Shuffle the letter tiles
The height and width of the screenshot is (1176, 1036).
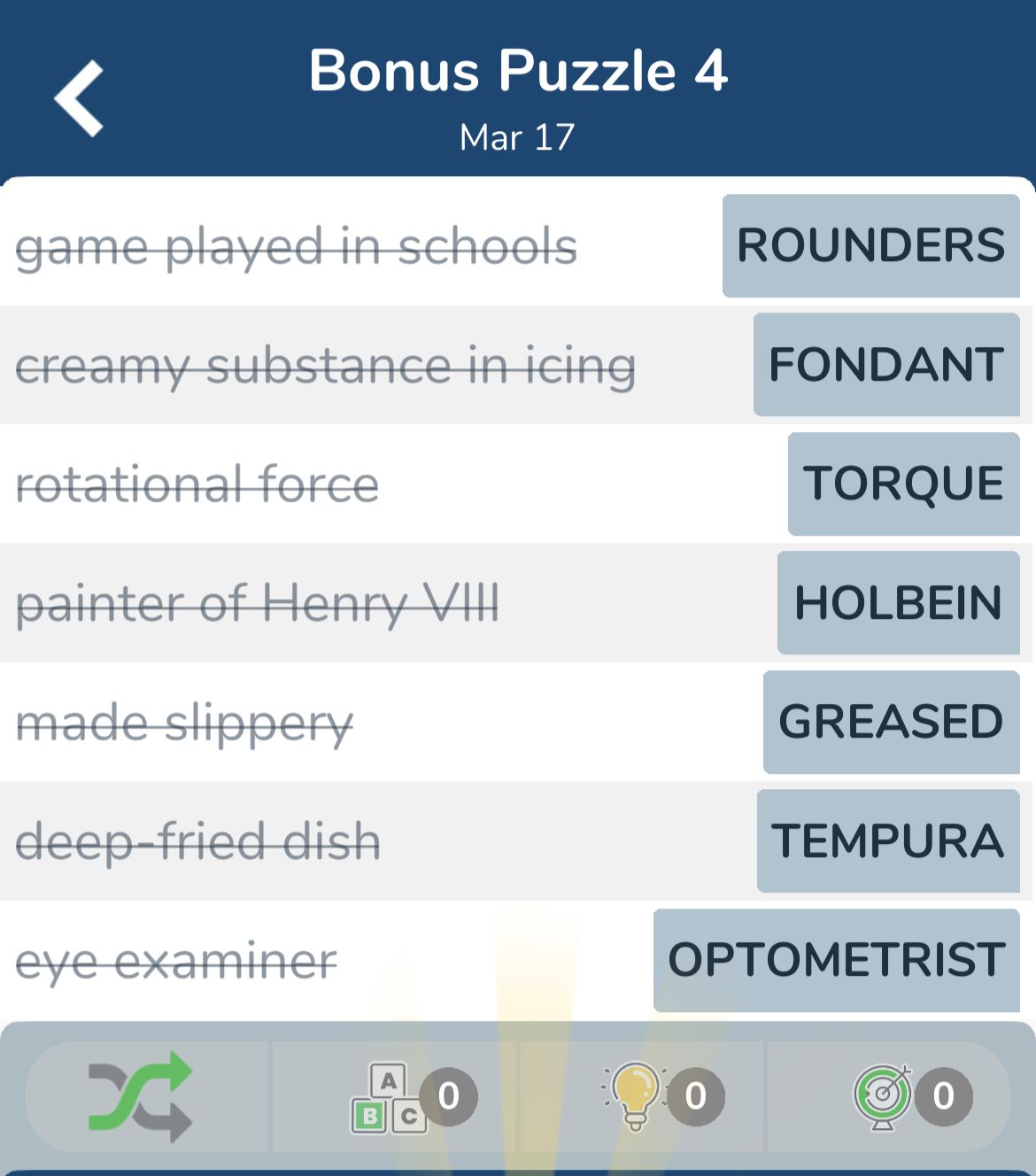coord(141,1096)
